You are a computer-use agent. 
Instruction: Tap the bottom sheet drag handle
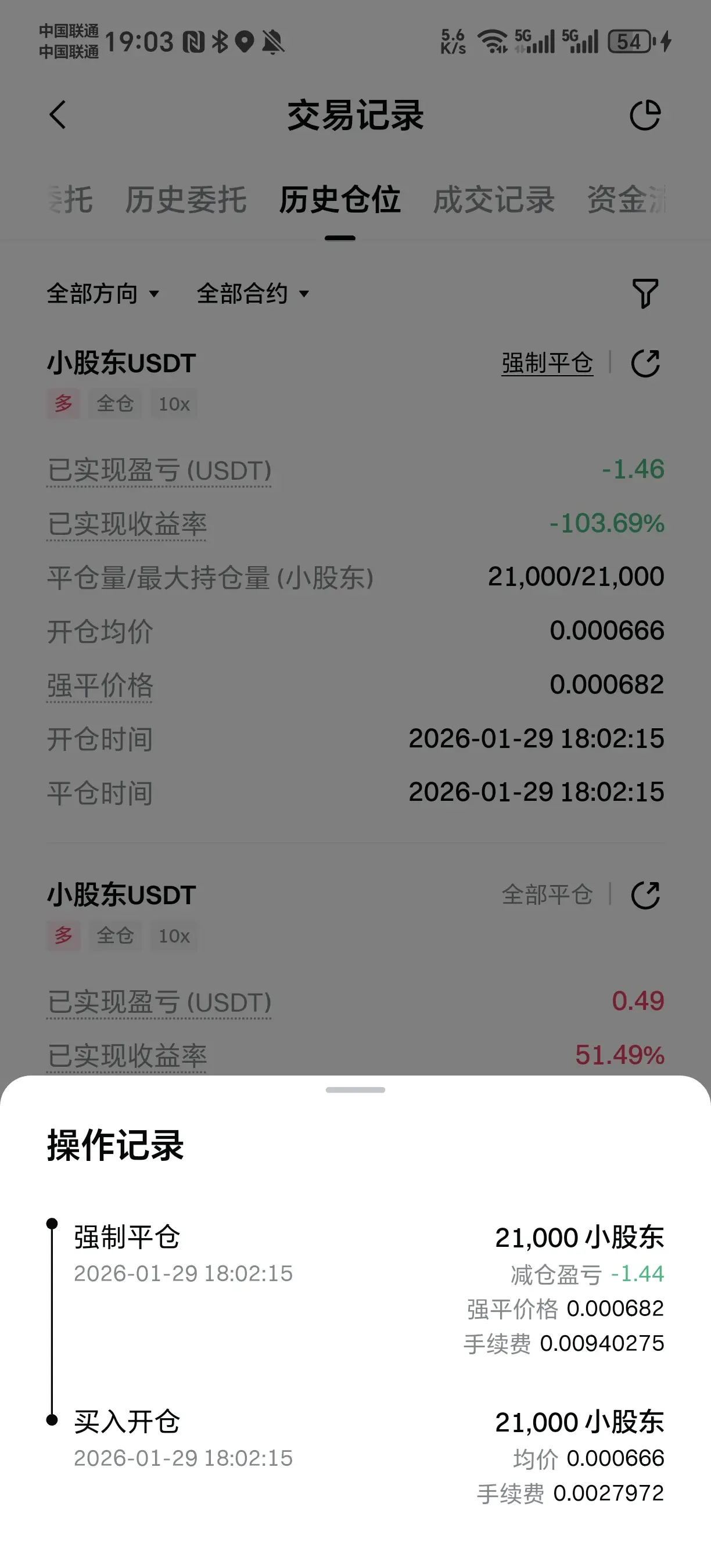(x=355, y=1089)
